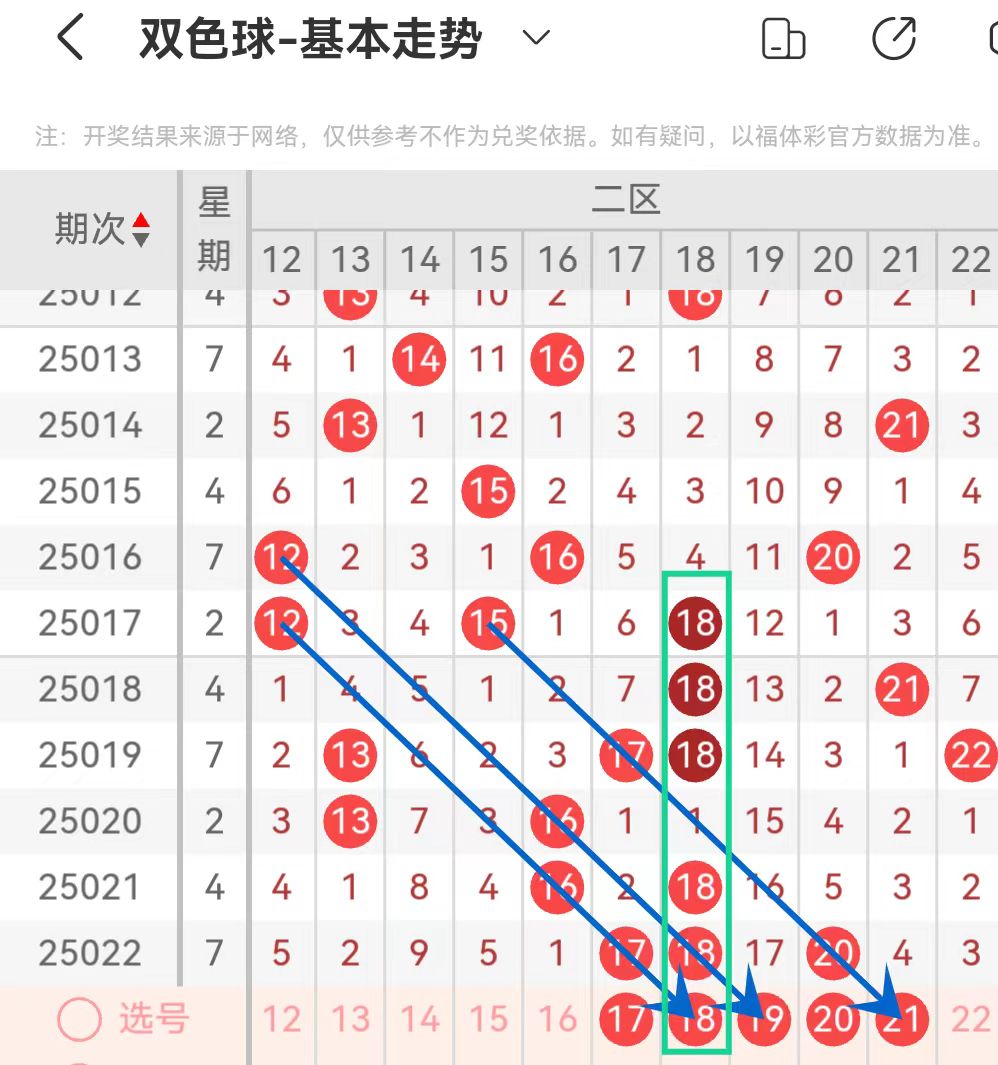Image resolution: width=998 pixels, height=1065 pixels.
Task: Deselect number 17 in the 选号 row
Action: [626, 1019]
